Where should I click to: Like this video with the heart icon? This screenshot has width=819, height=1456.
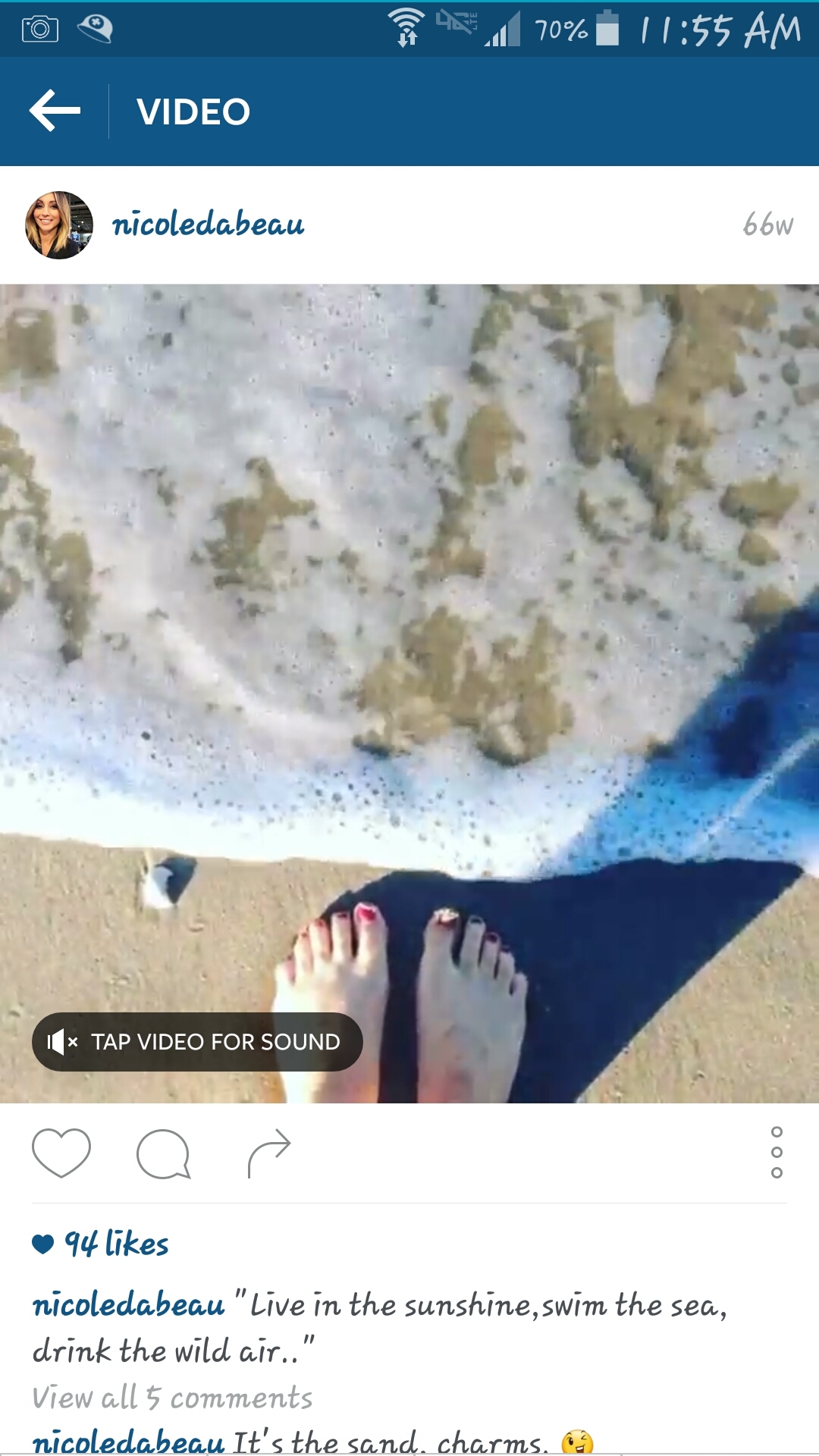pyautogui.click(x=61, y=1153)
